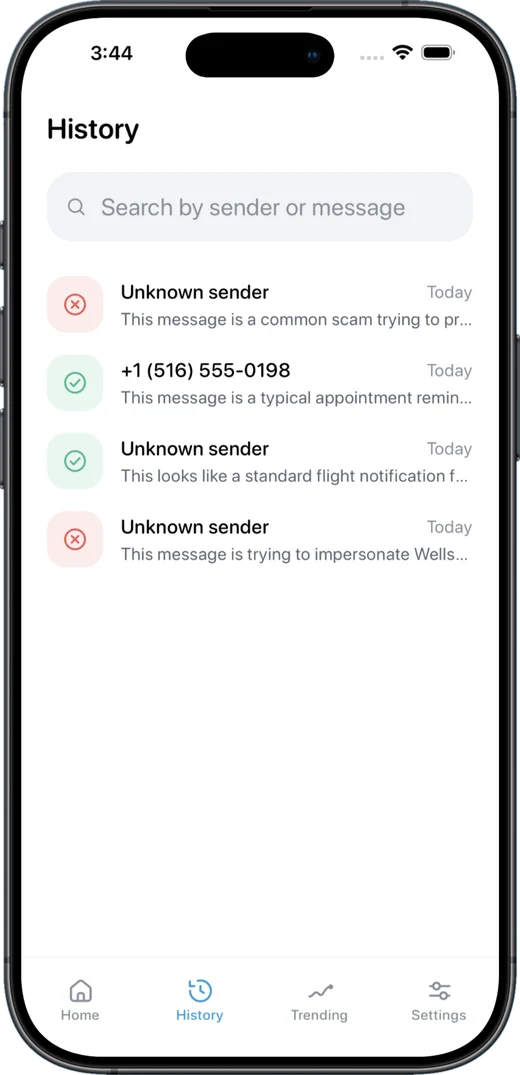Switch to the Trending tab
The height and width of the screenshot is (1075, 520).
(319, 1001)
